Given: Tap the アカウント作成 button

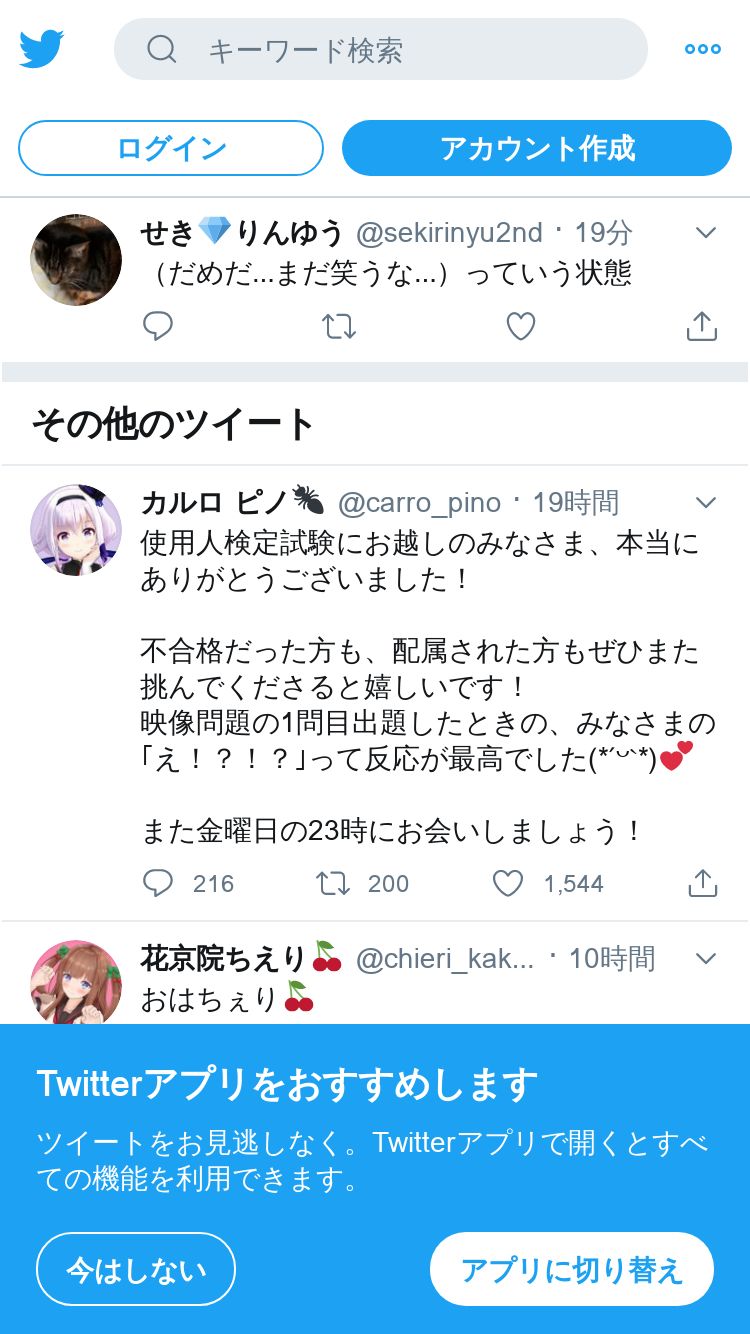Looking at the screenshot, I should (537, 148).
